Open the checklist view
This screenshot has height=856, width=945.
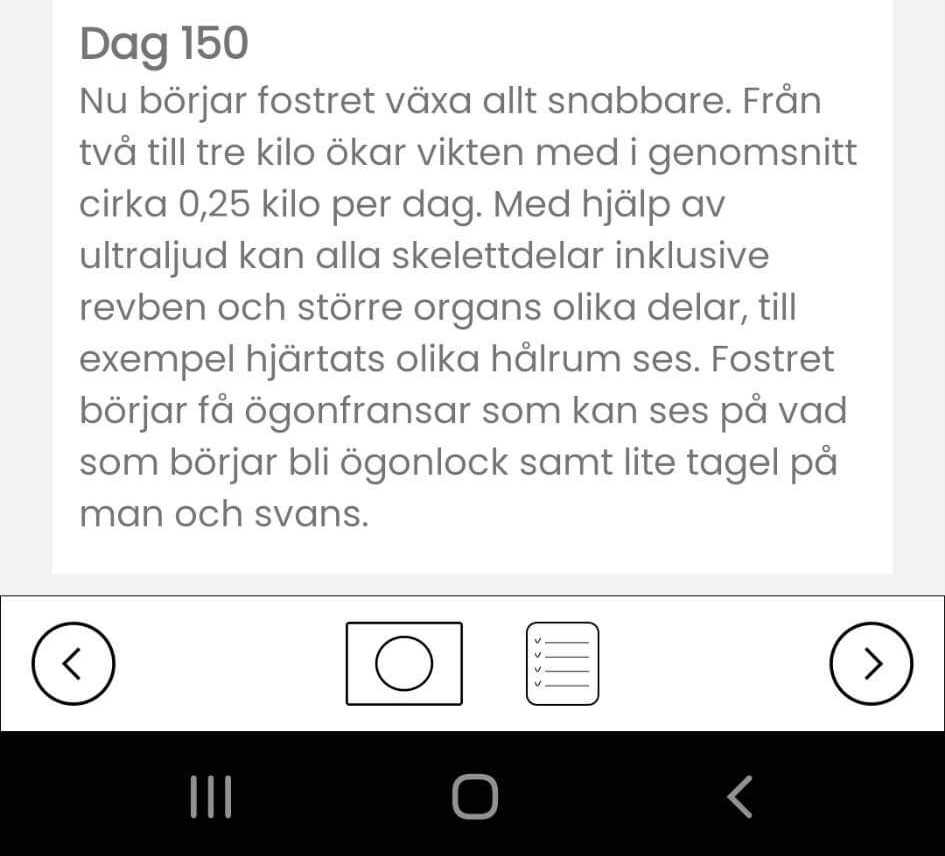point(562,663)
